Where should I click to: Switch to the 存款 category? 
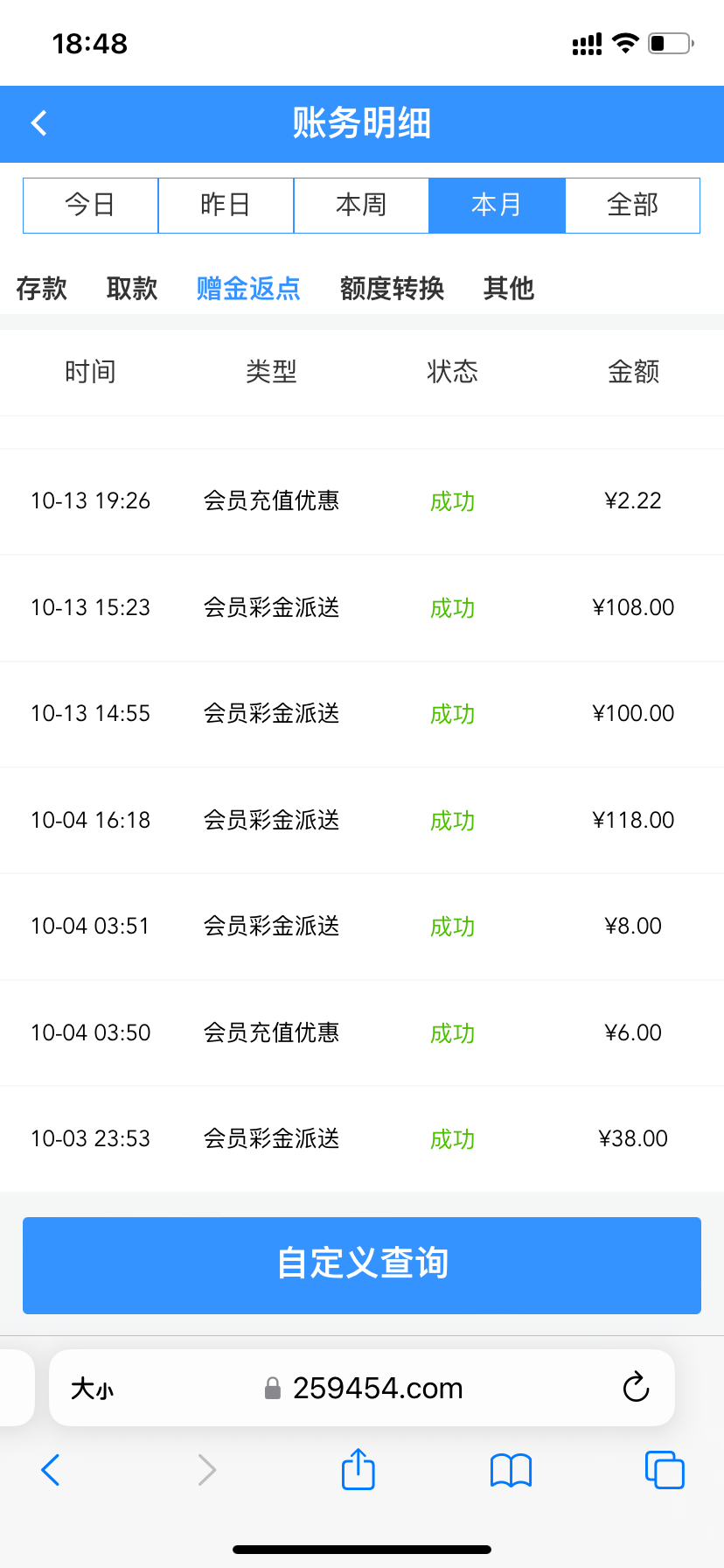pyautogui.click(x=41, y=288)
